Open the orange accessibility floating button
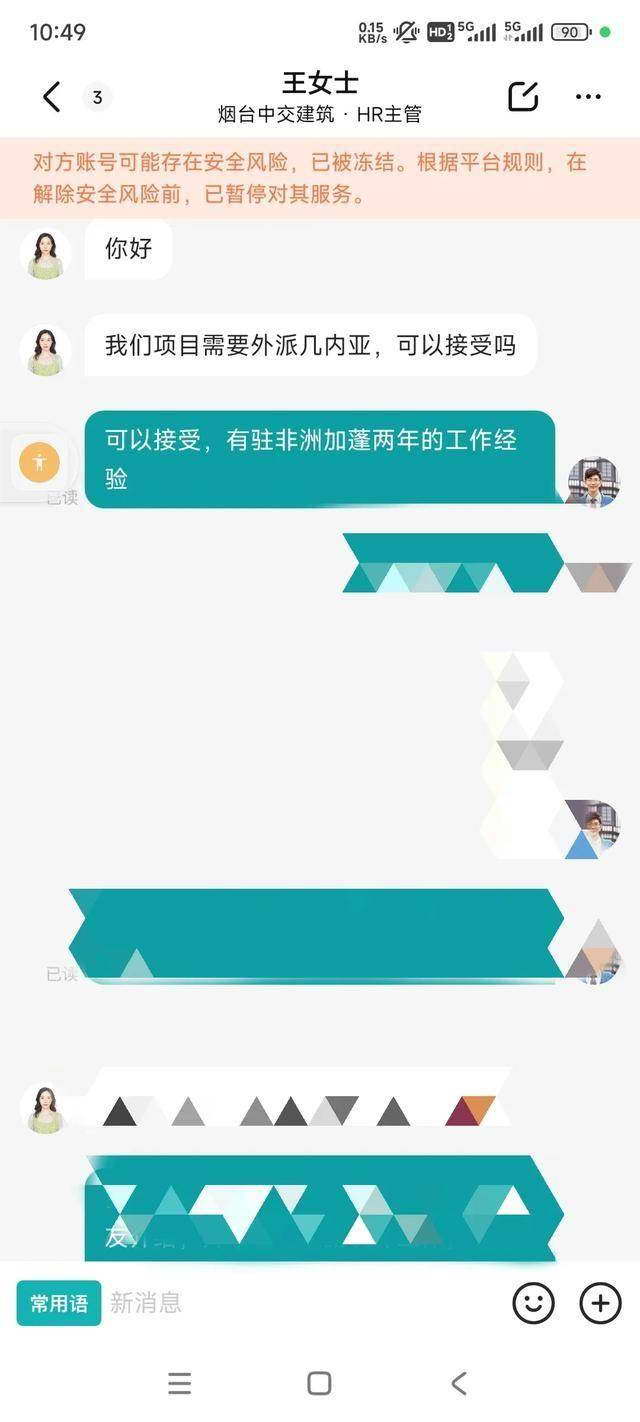 (x=40, y=463)
